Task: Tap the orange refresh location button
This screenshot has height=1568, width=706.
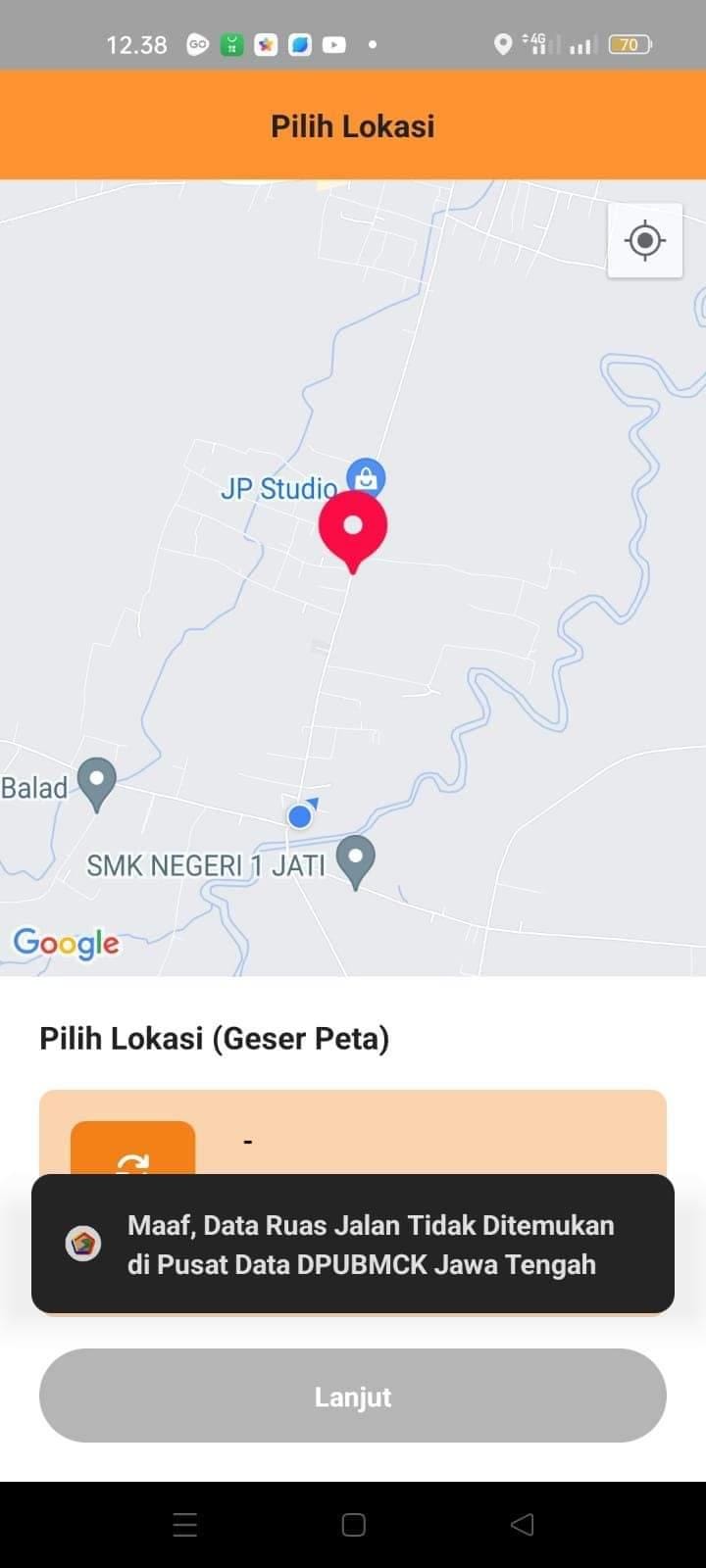Action: point(132,1150)
